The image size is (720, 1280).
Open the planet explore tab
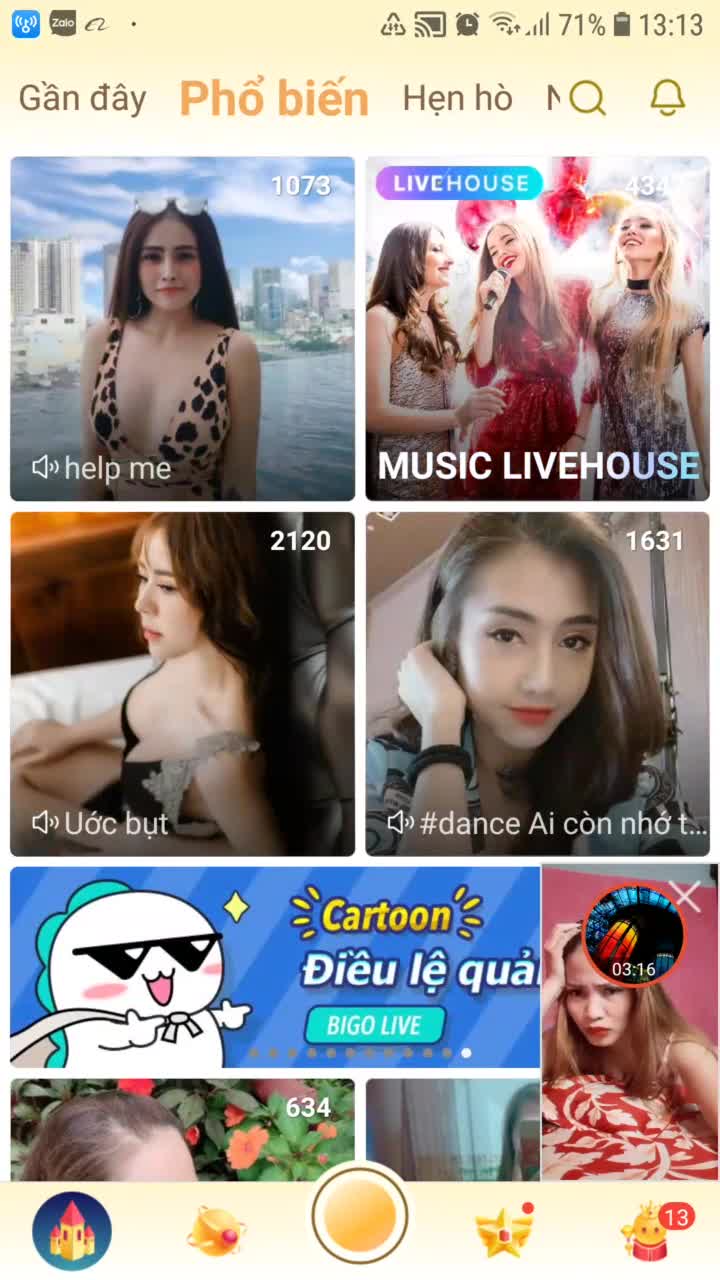(215, 1231)
